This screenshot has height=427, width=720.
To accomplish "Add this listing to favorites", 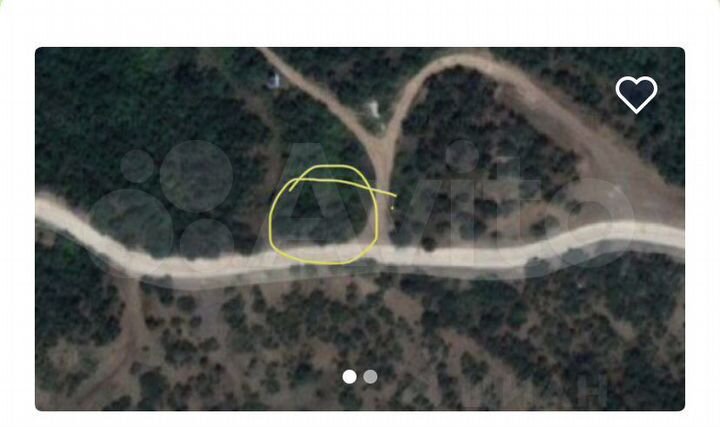I will pyautogui.click(x=636, y=94).
